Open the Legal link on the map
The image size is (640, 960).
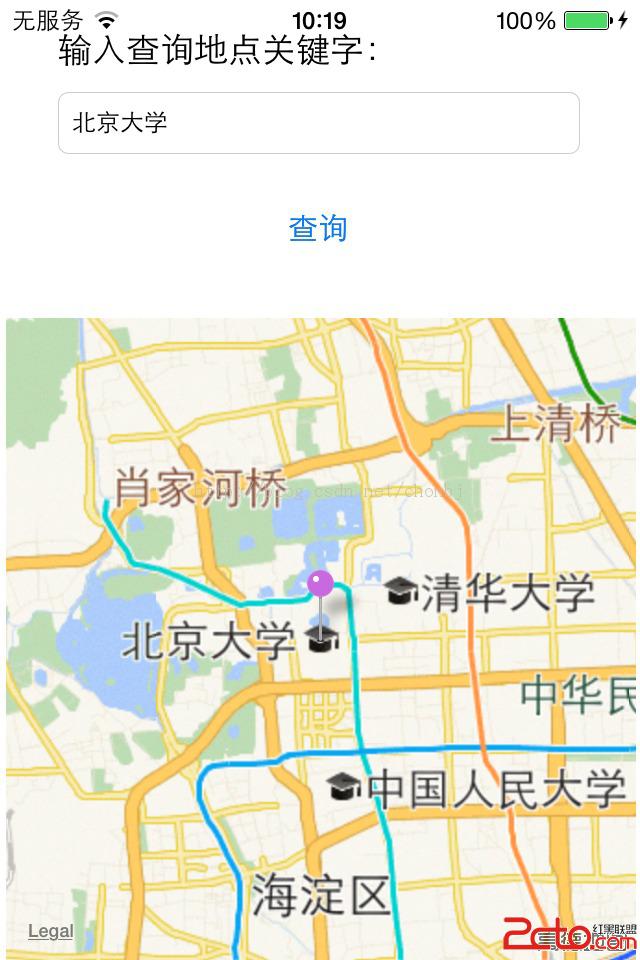(x=50, y=931)
